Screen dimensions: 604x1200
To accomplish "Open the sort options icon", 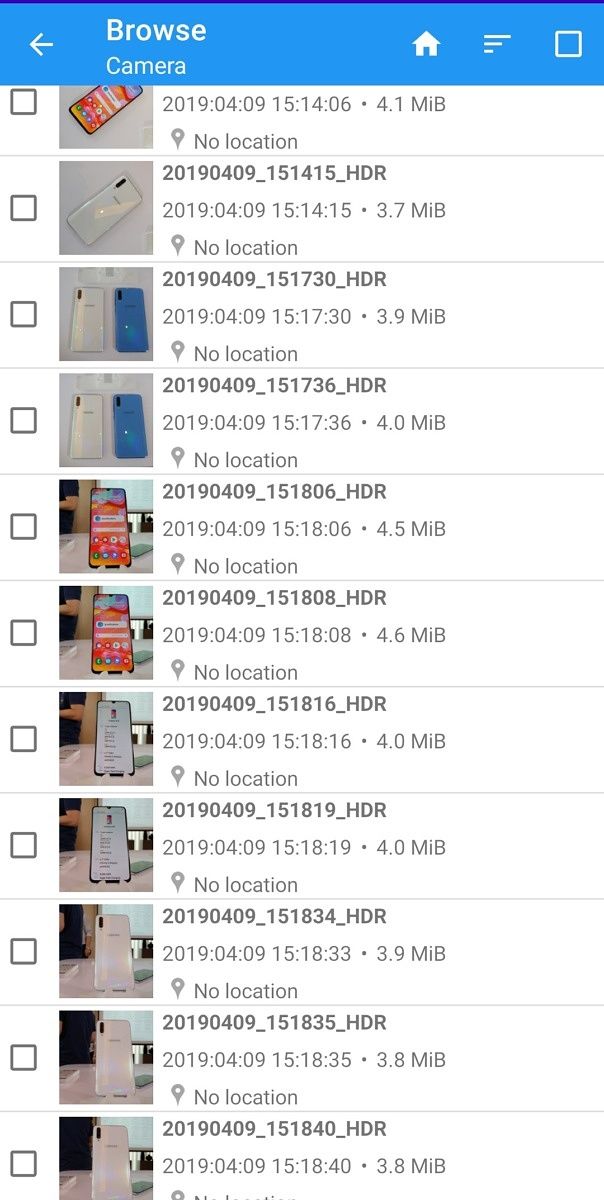I will (497, 44).
